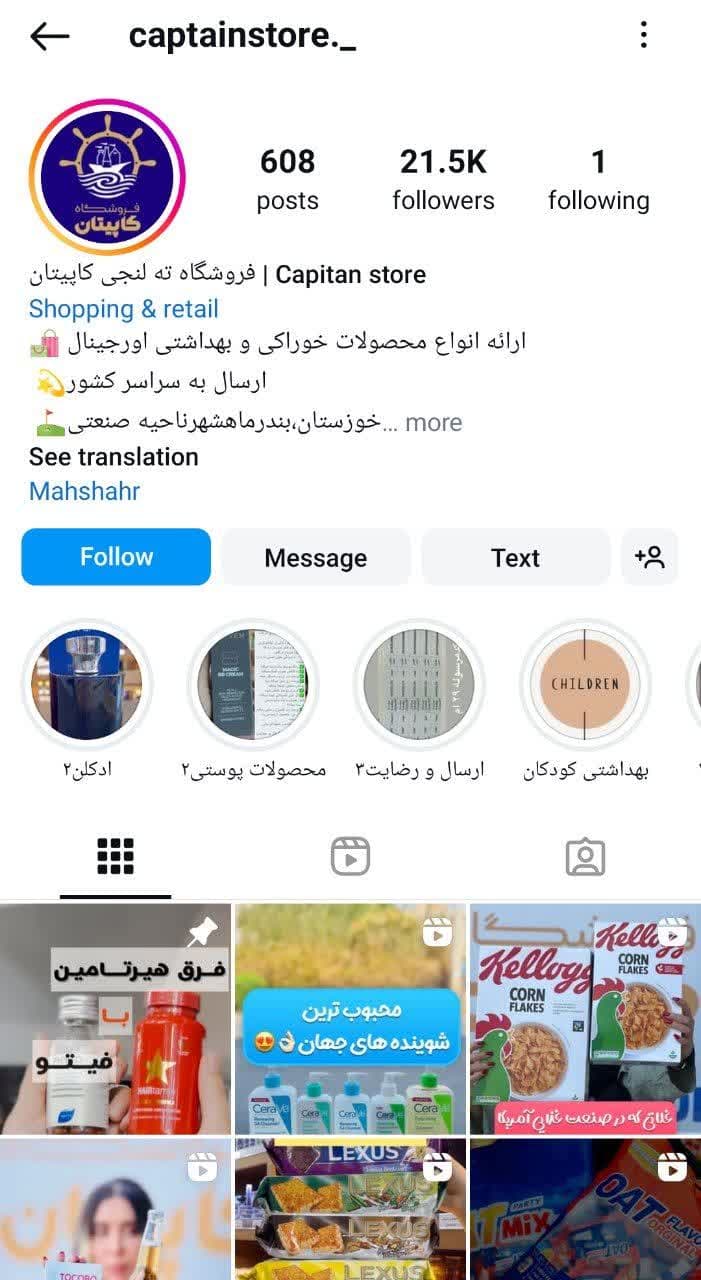
Task: Go back using the arrow icon
Action: [x=49, y=37]
